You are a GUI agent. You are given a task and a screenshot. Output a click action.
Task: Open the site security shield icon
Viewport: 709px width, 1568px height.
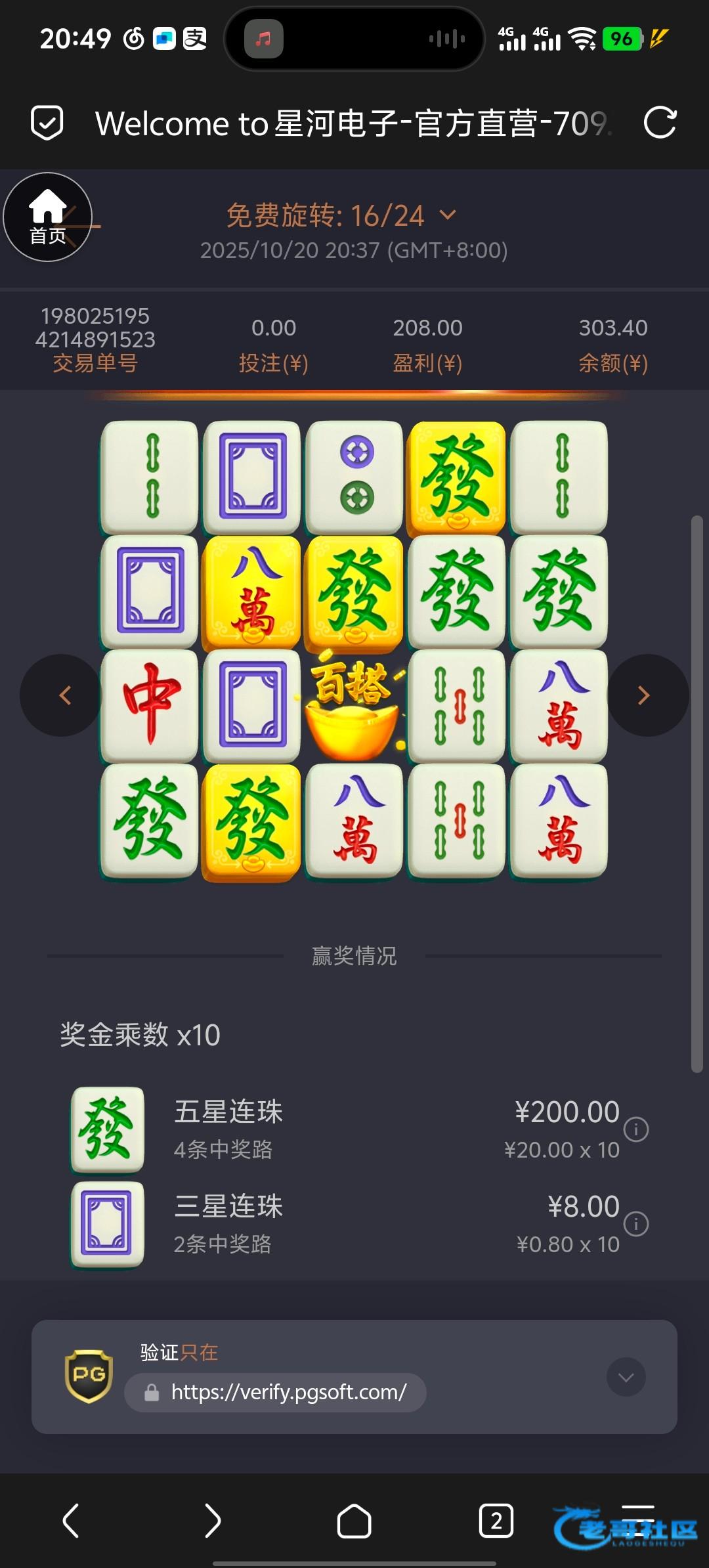pyautogui.click(x=47, y=123)
